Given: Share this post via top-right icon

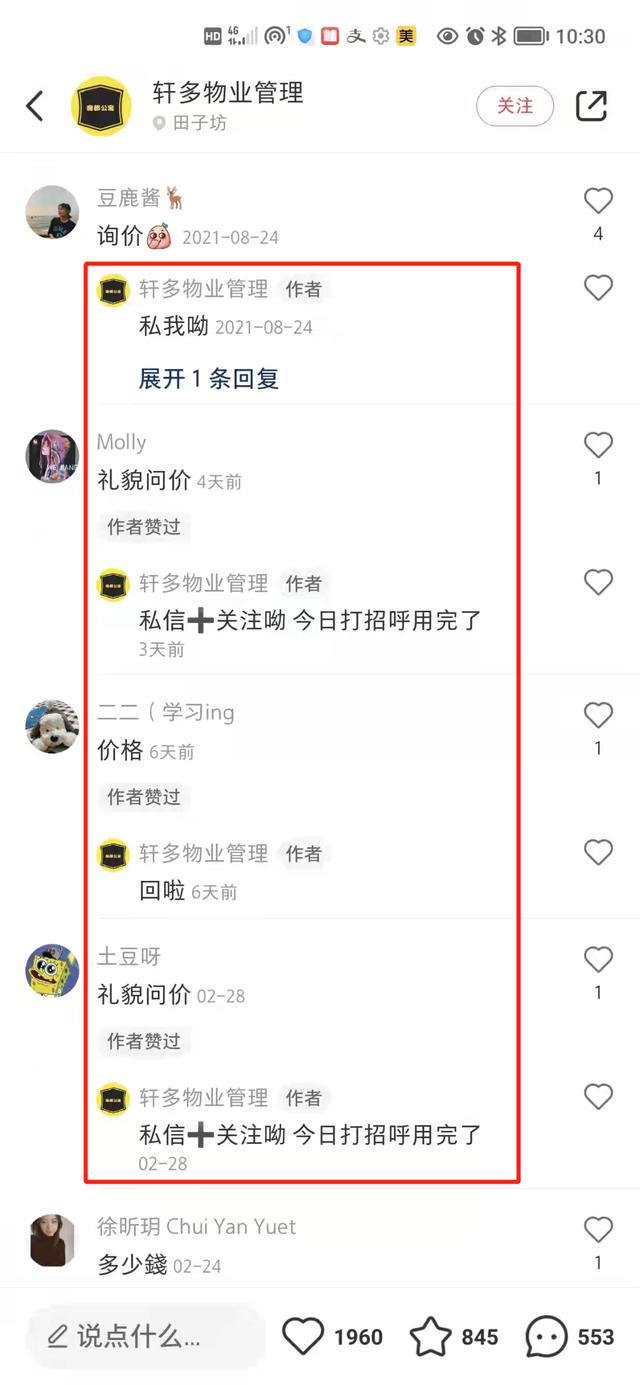Looking at the screenshot, I should pos(591,106).
